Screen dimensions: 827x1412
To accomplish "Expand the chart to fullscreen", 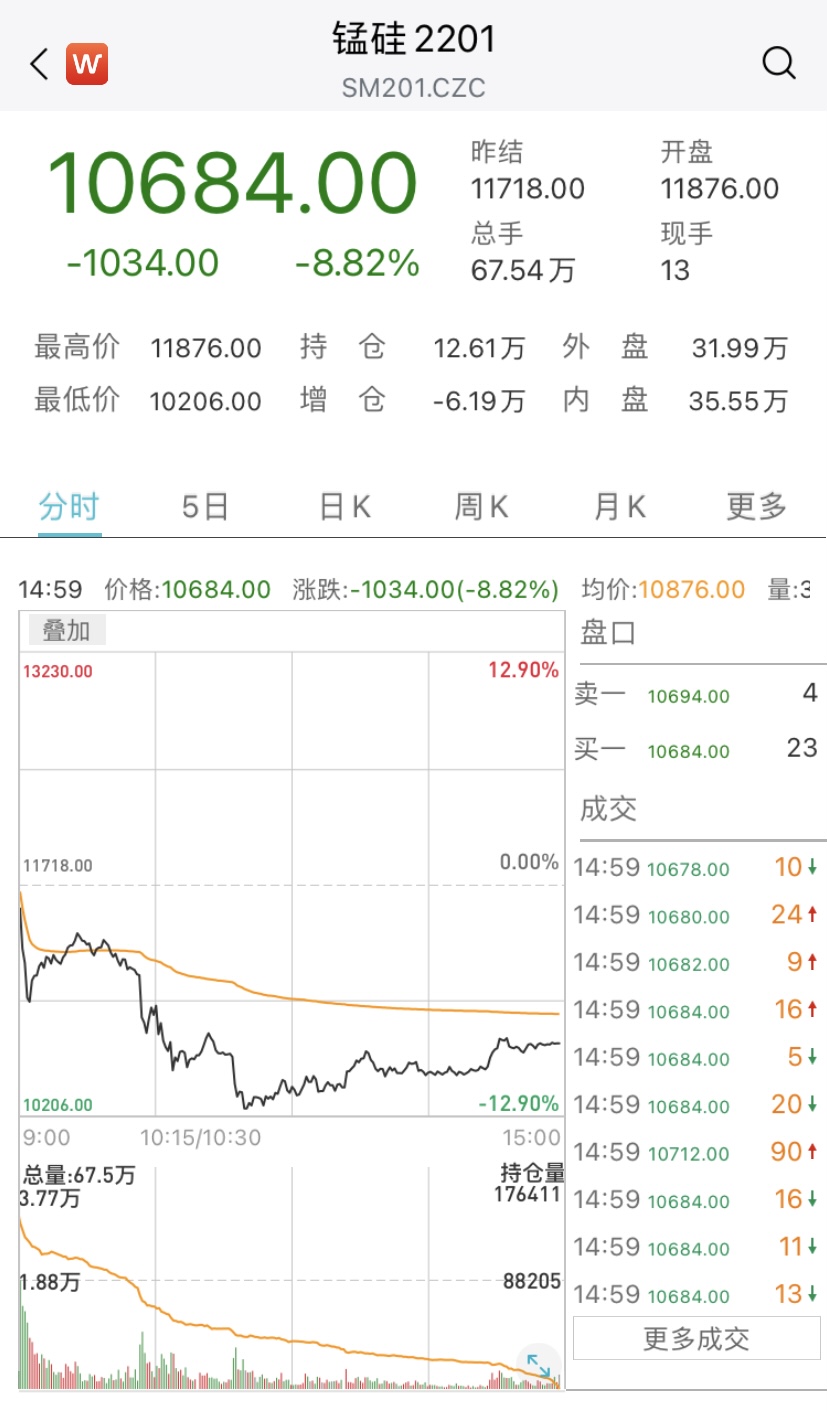I will [538, 1365].
